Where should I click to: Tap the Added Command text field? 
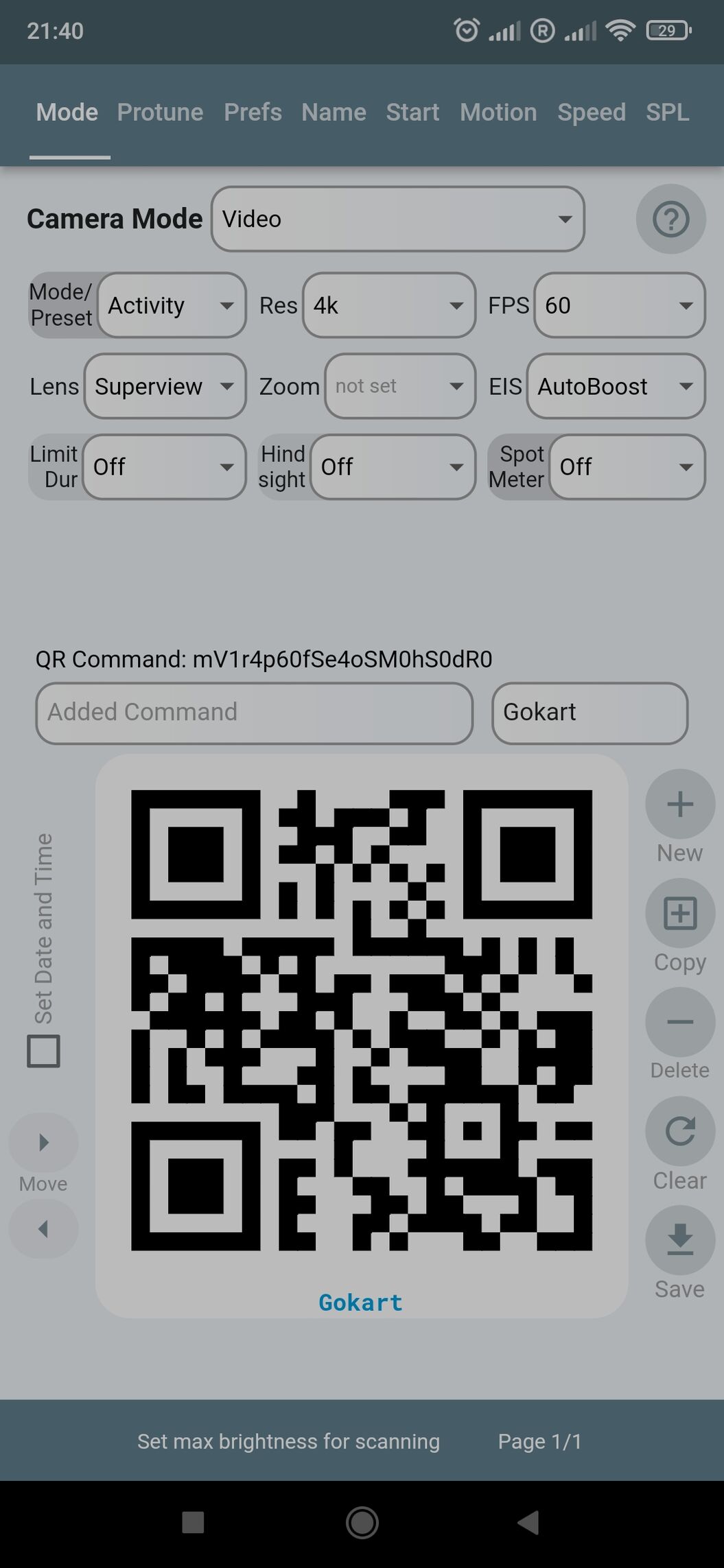pos(255,713)
